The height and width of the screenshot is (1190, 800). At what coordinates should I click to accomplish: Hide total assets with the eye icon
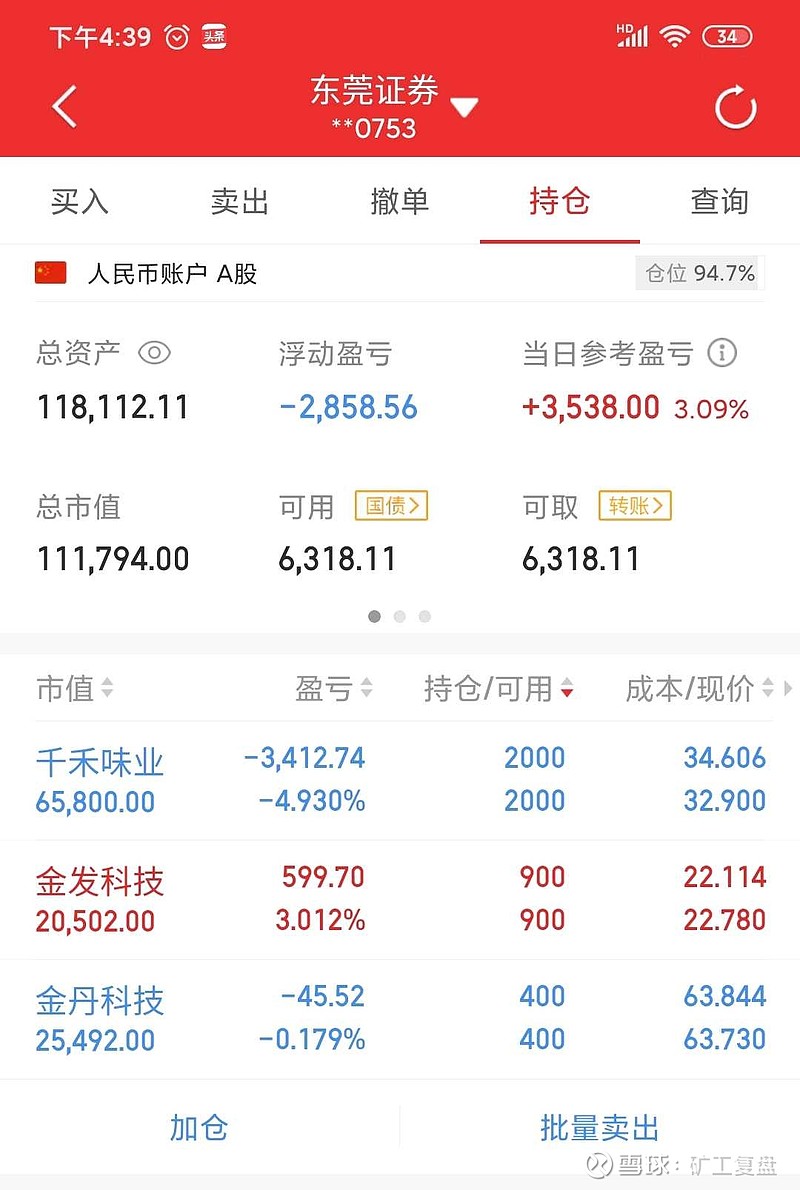(155, 353)
